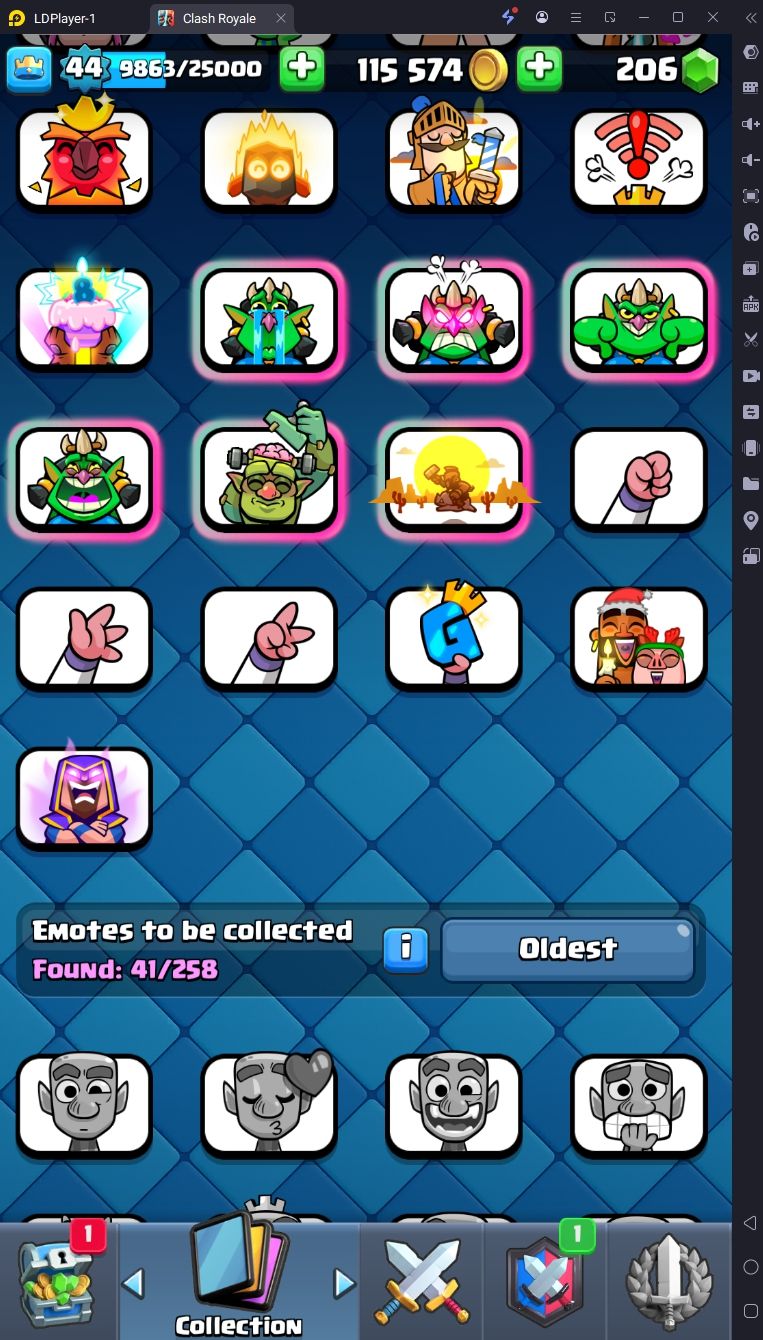View the locked grey heart kiss emote
763x1340 pixels.
click(x=268, y=1105)
